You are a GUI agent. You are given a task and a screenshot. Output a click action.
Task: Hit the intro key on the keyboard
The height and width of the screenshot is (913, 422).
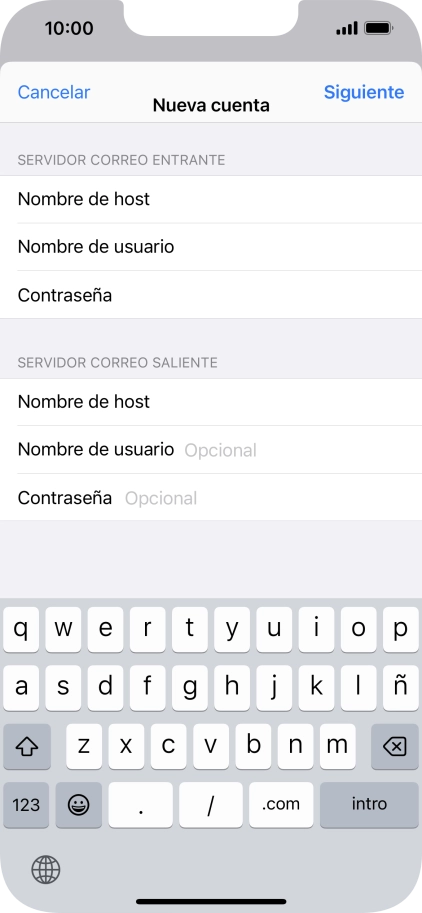(369, 805)
